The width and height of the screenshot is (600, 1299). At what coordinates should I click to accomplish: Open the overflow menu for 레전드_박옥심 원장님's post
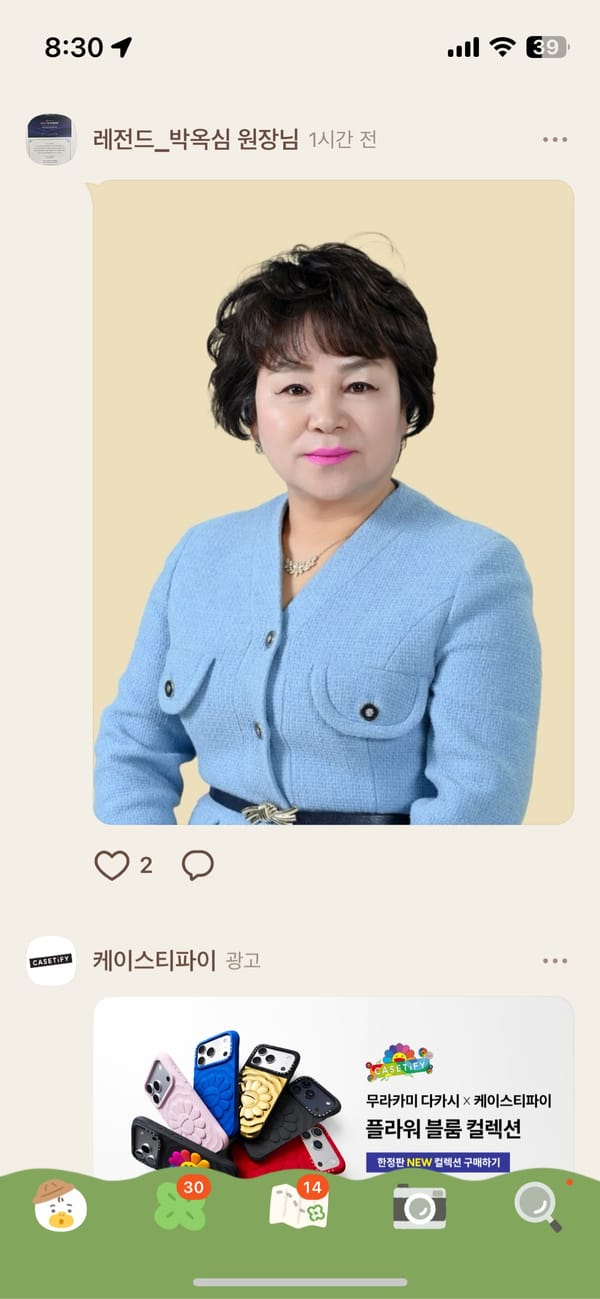[x=555, y=140]
